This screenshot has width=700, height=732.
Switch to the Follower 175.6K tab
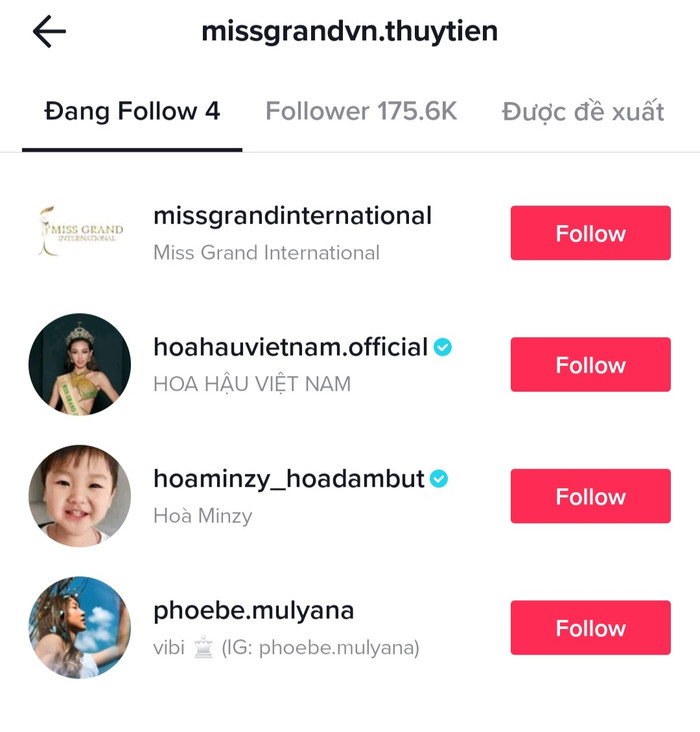coord(361,111)
